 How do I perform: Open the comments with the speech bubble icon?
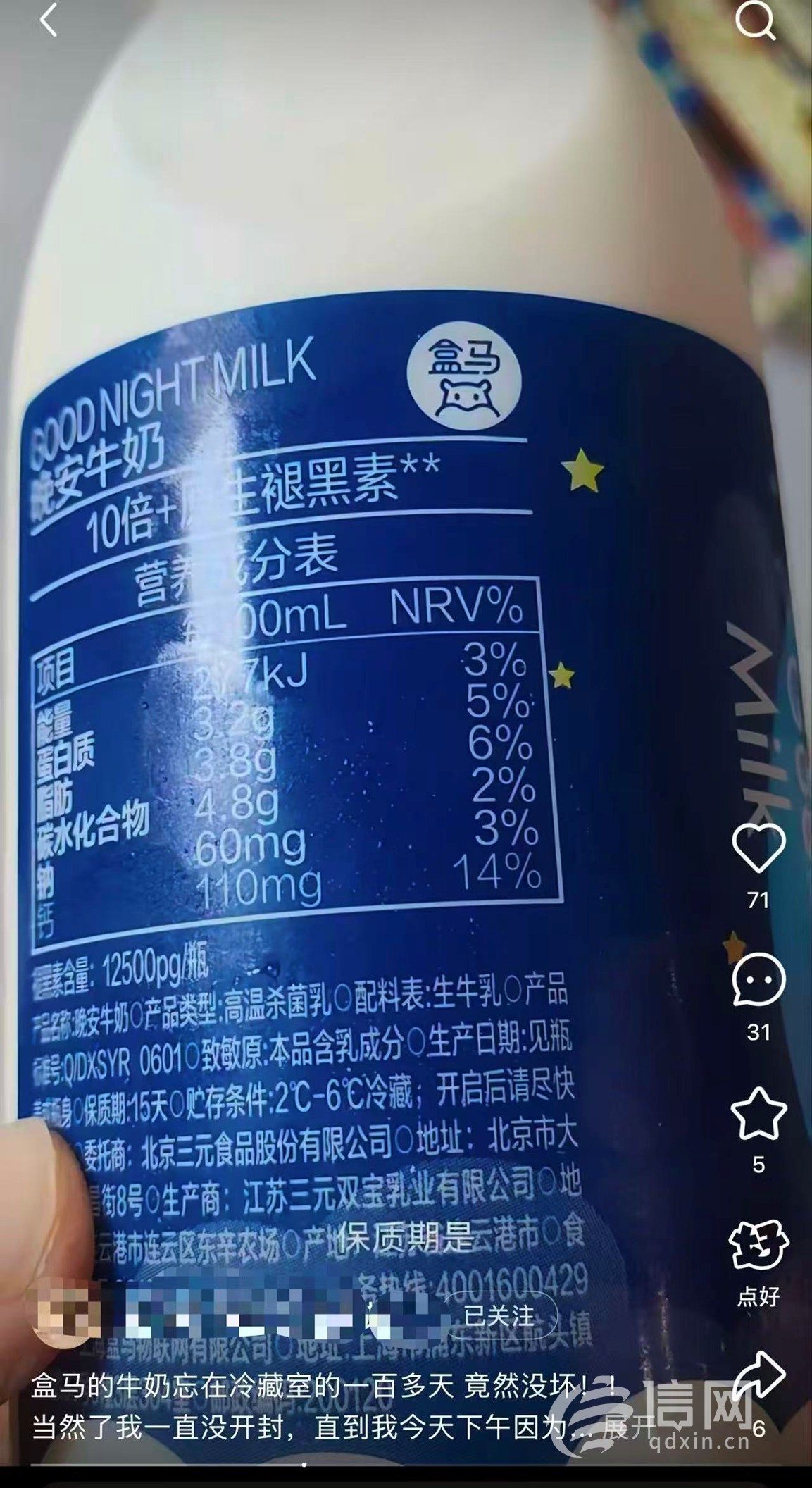pos(758,980)
